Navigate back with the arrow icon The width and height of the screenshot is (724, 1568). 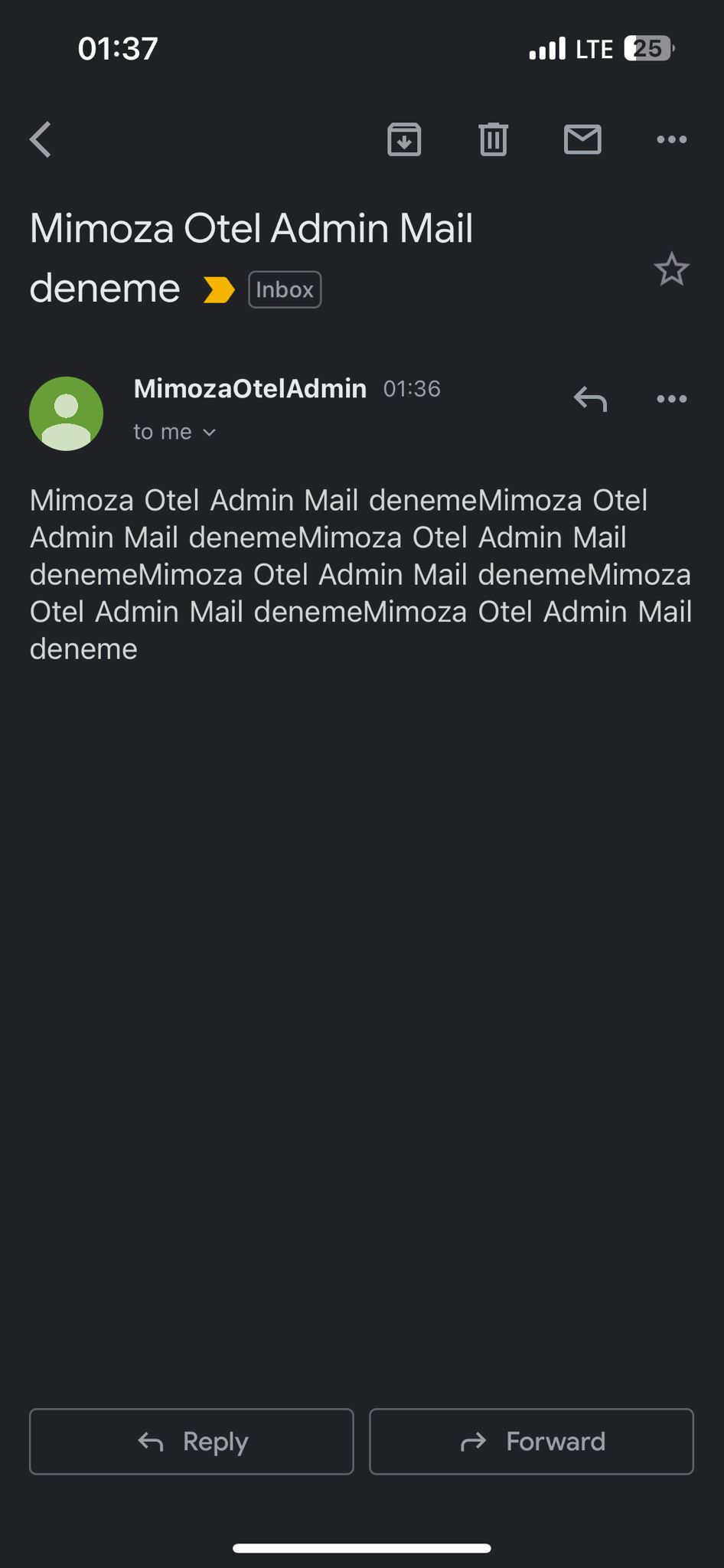[x=41, y=139]
